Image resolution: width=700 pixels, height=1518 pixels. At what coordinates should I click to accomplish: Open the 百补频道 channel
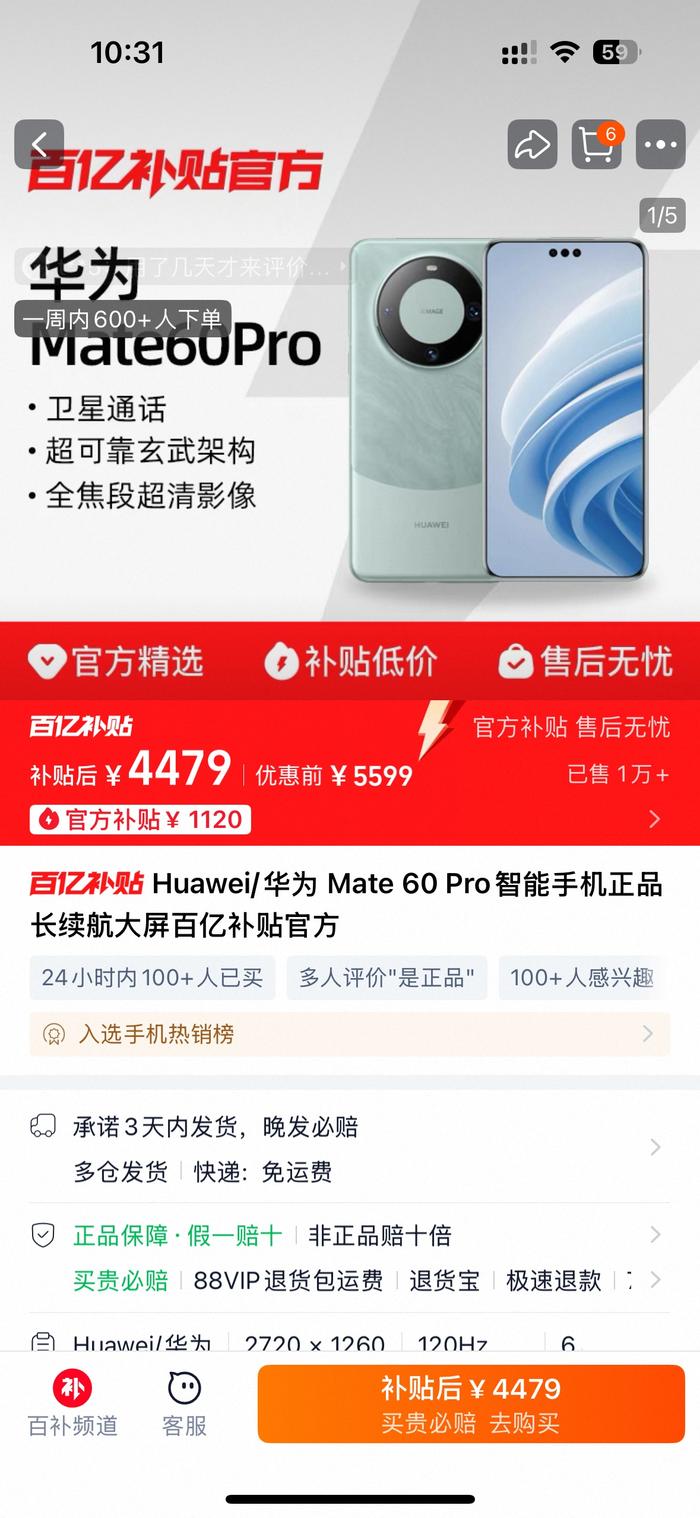click(x=72, y=1404)
